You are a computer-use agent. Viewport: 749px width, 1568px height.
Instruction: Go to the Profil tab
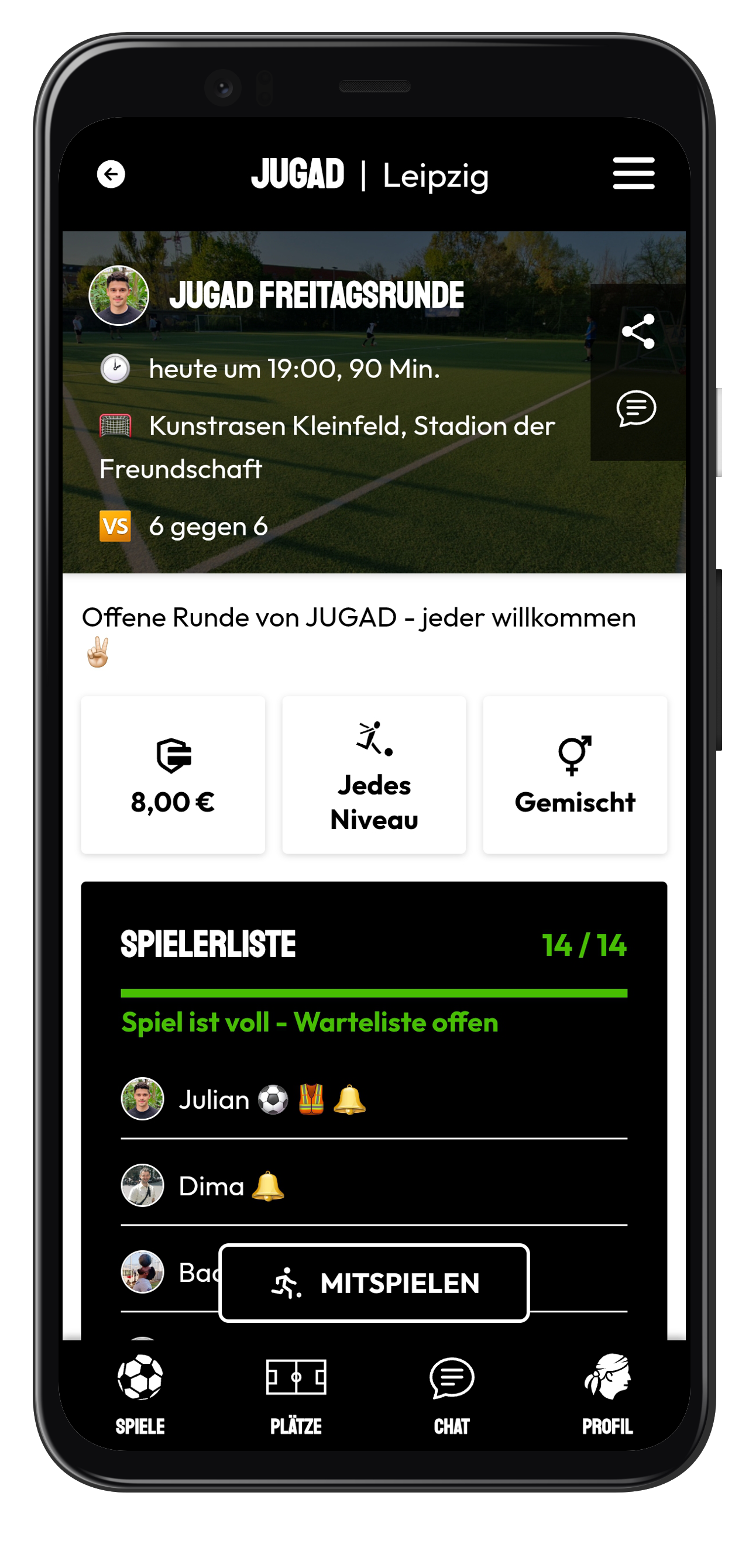(x=607, y=1394)
